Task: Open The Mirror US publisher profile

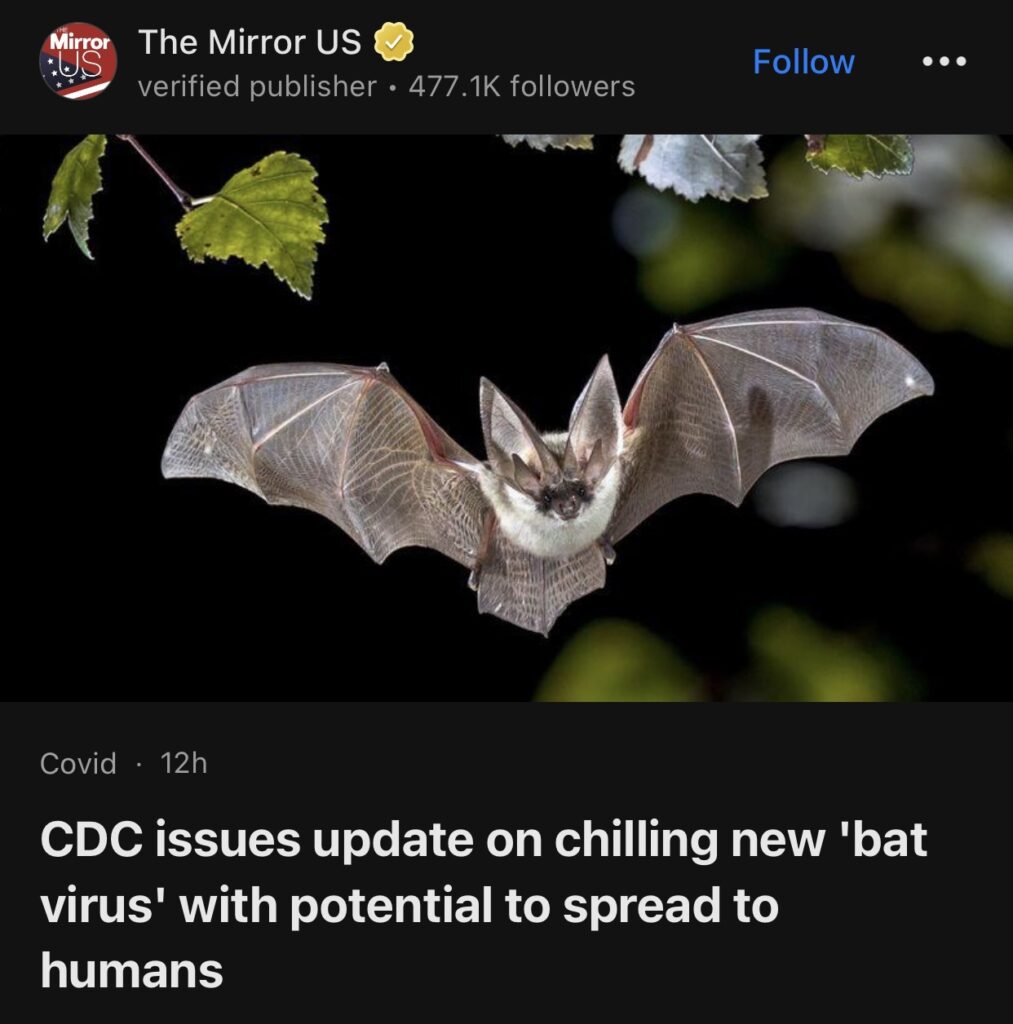Action: coord(250,43)
